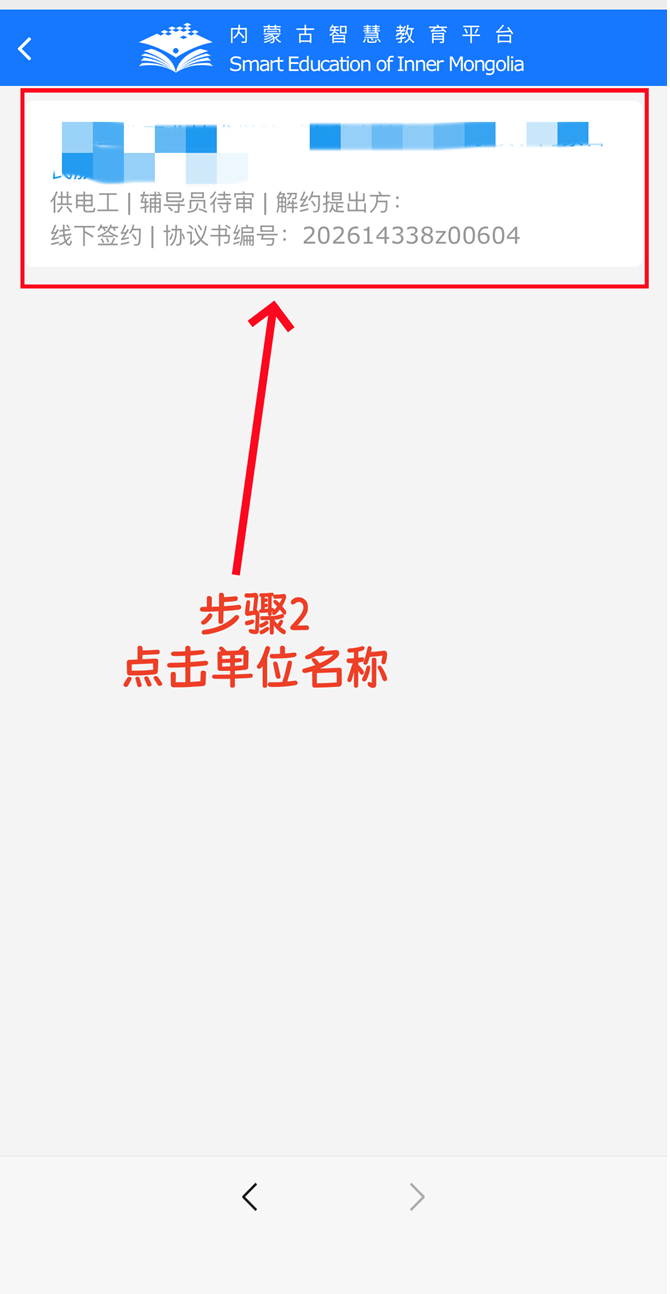Screen dimensions: 670x1294
Task: Go back using the header arrow
Action: pos(26,48)
